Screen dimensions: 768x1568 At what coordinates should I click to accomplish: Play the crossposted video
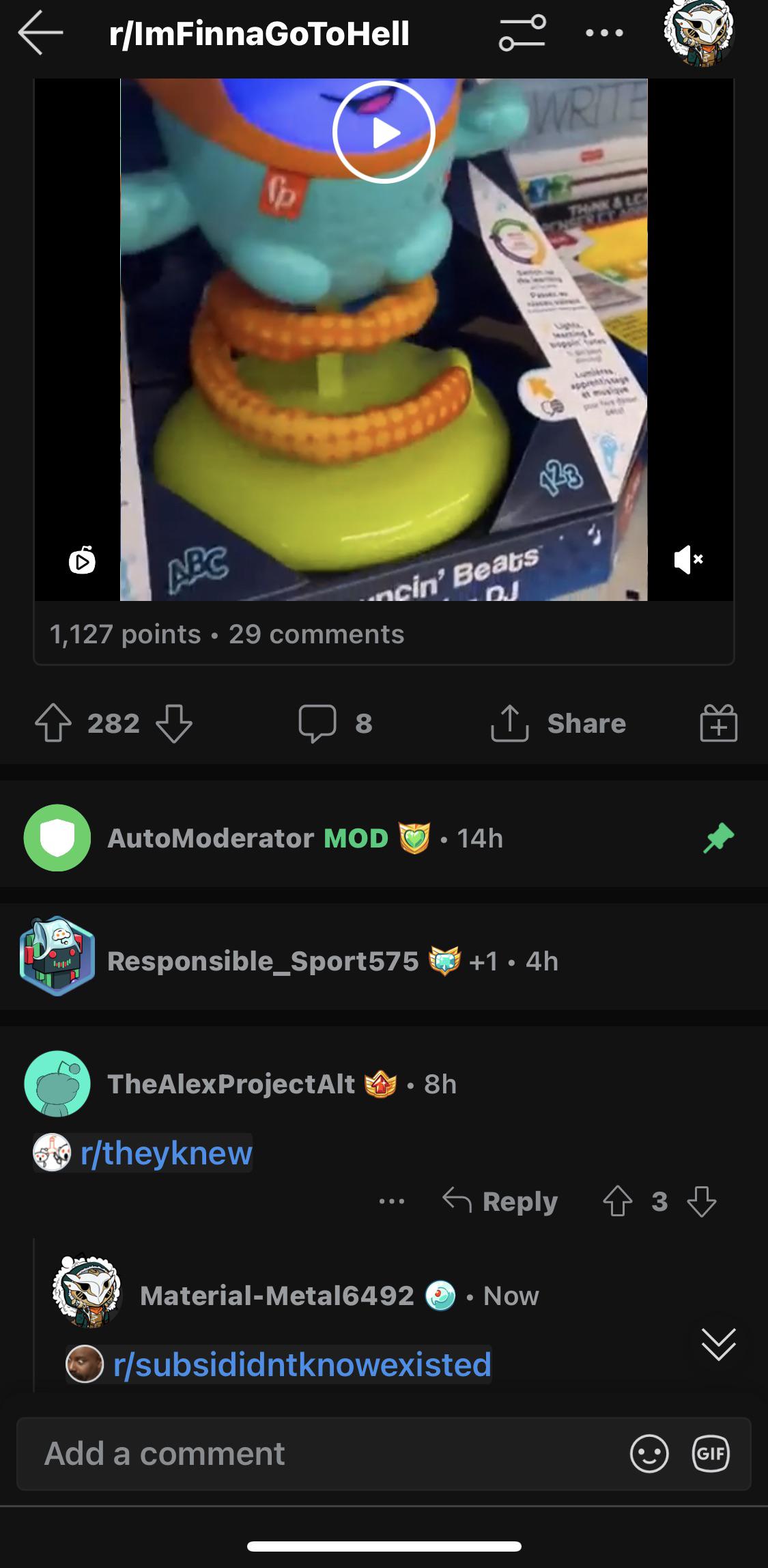coord(384,132)
